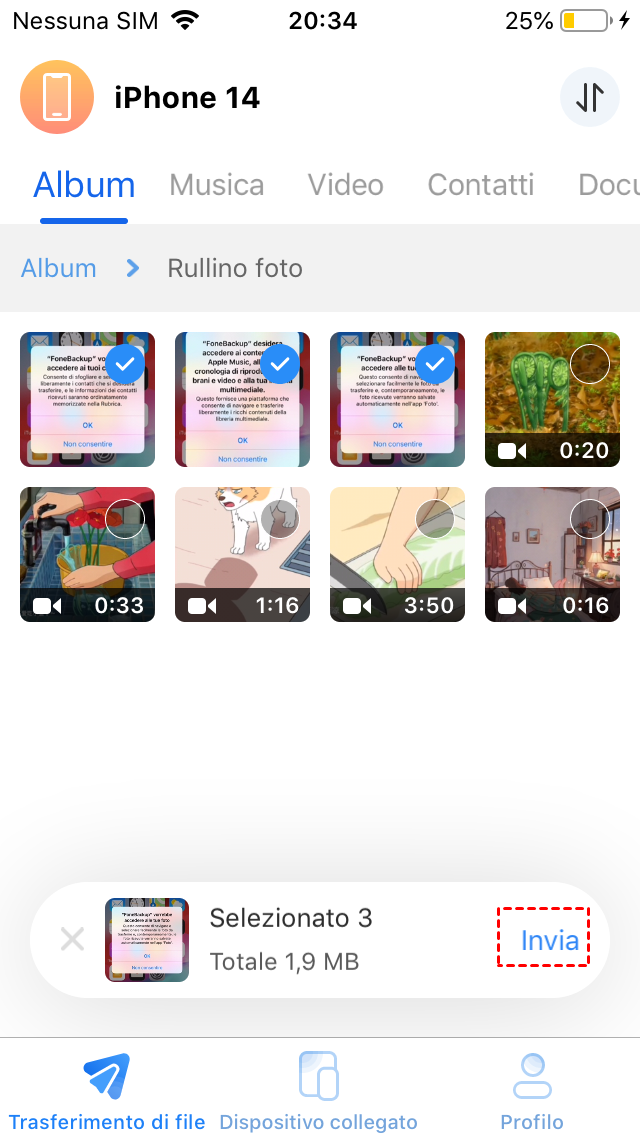Switch to the Video tab
Screen dimensions: 640x1136
pyautogui.click(x=345, y=185)
